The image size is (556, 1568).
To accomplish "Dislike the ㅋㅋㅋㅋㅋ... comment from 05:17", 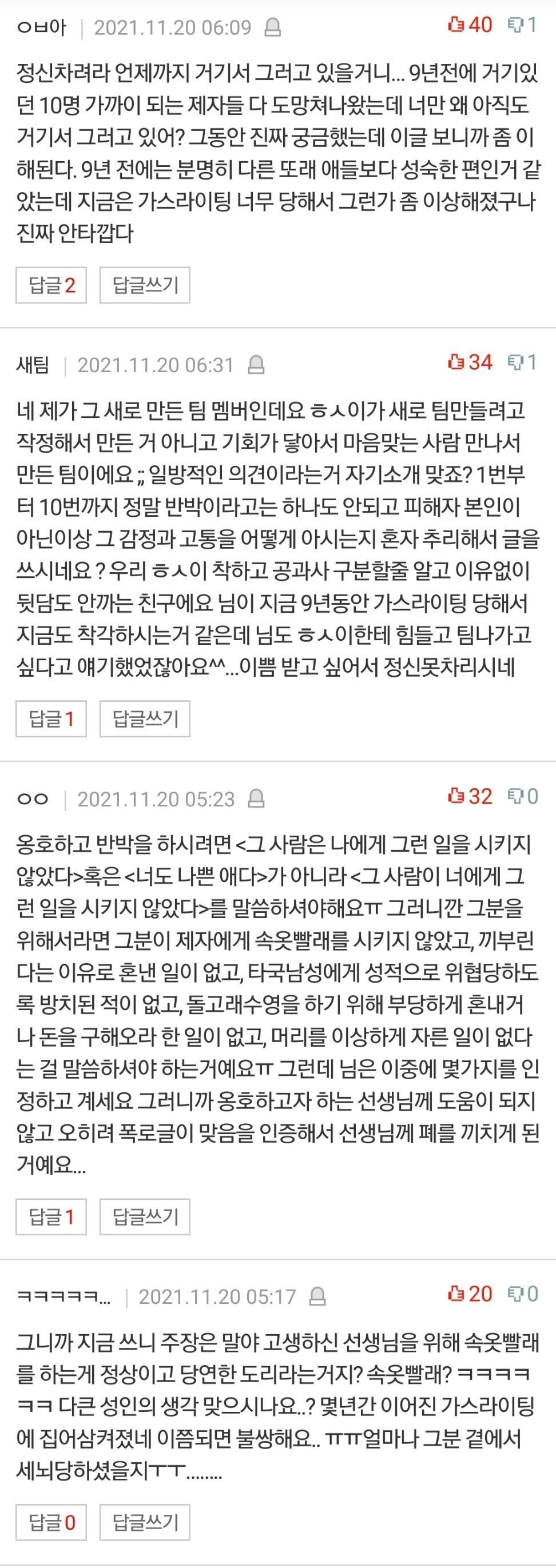I will tap(523, 1294).
